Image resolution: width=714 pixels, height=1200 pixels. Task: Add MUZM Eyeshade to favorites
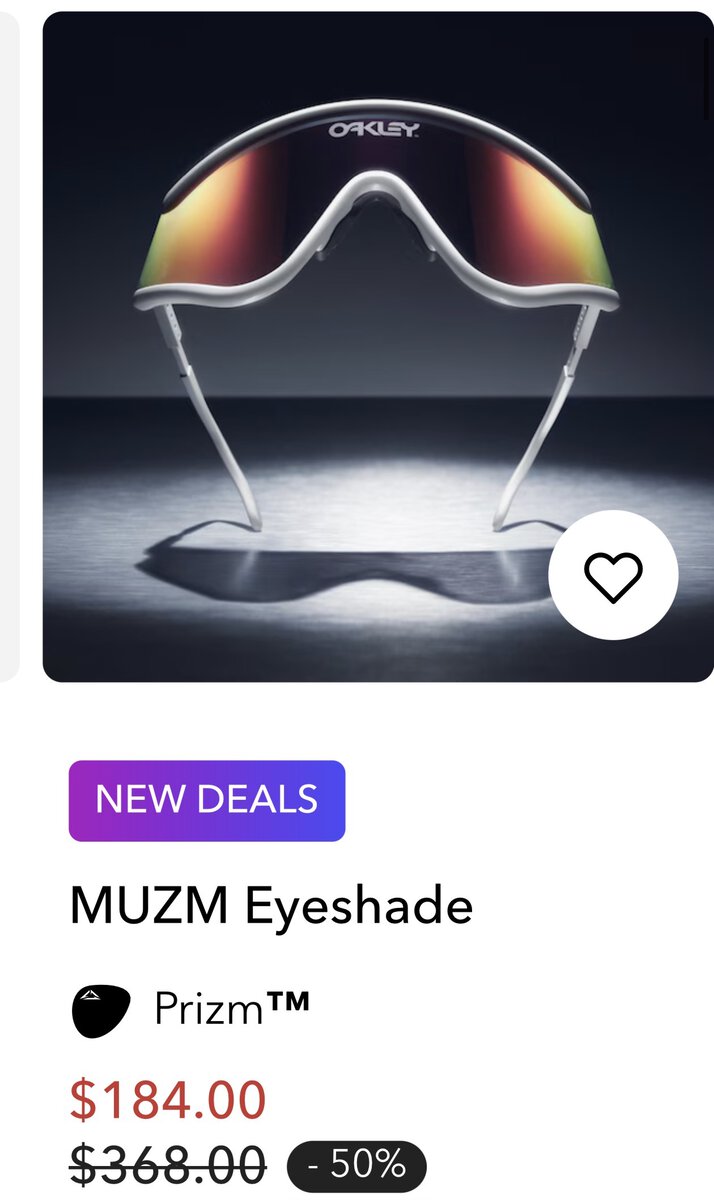[x=613, y=576]
